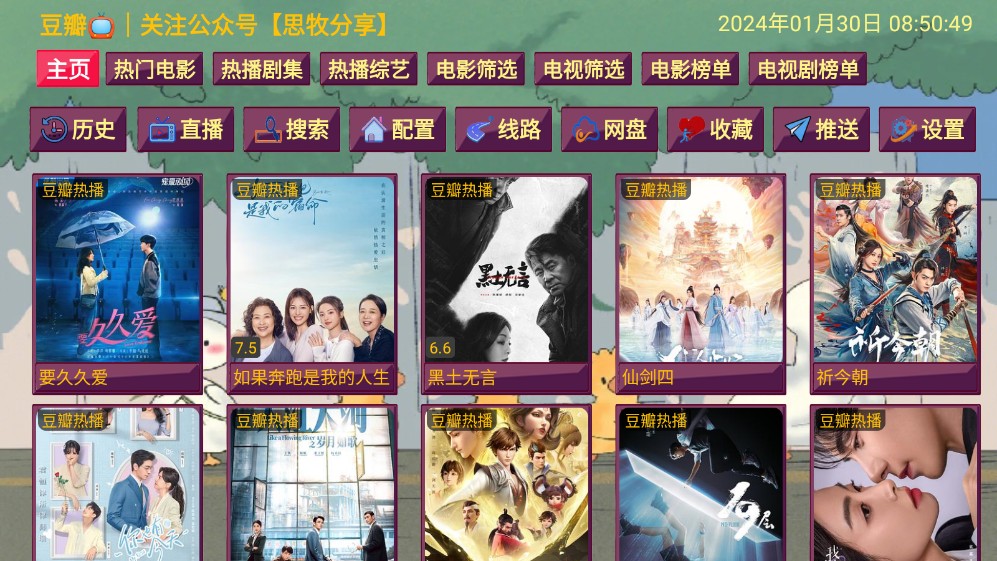The width and height of the screenshot is (997, 561).
Task: Open 直播 live channels
Action: 186,130
